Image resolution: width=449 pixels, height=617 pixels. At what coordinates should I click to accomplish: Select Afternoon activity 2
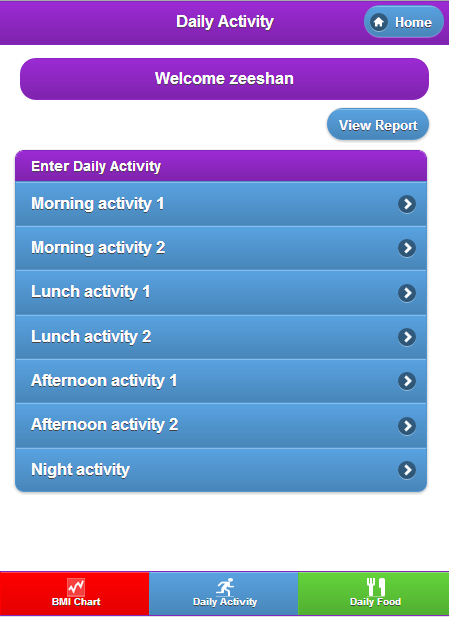(221, 425)
